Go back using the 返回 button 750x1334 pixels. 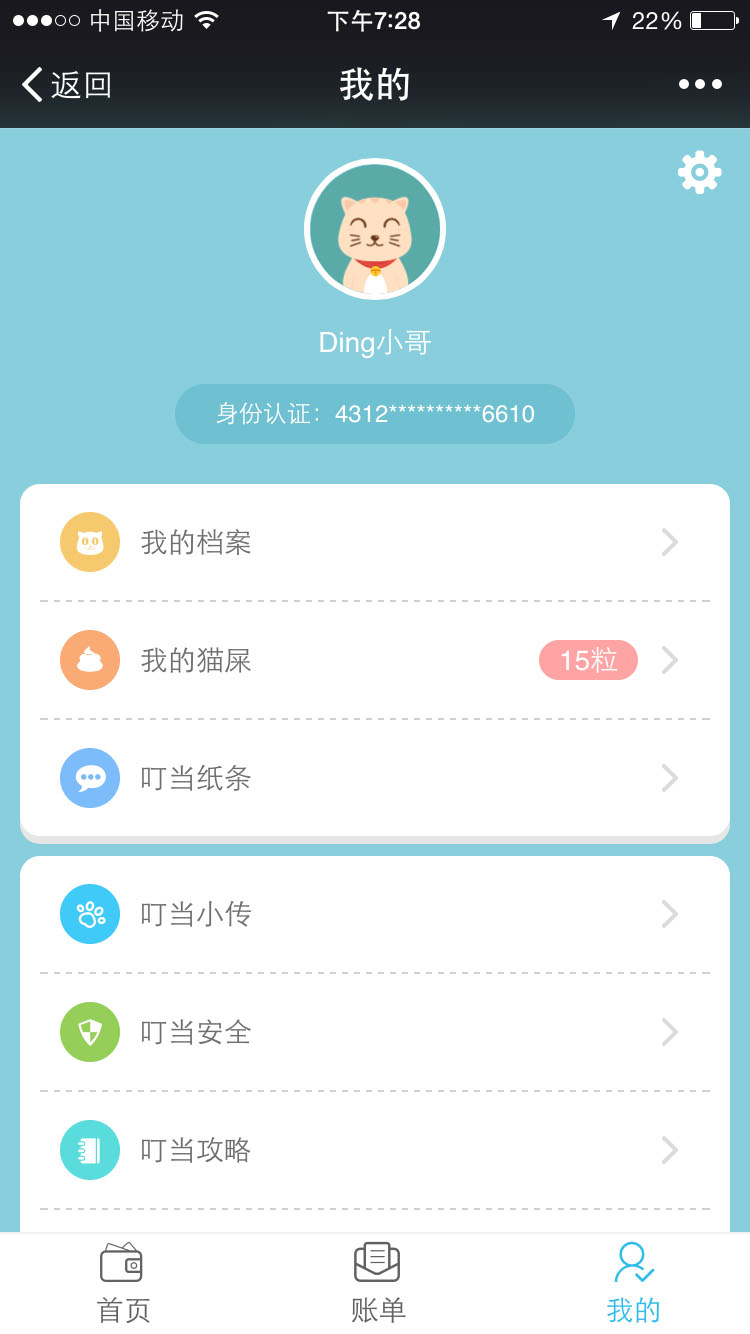tap(67, 85)
